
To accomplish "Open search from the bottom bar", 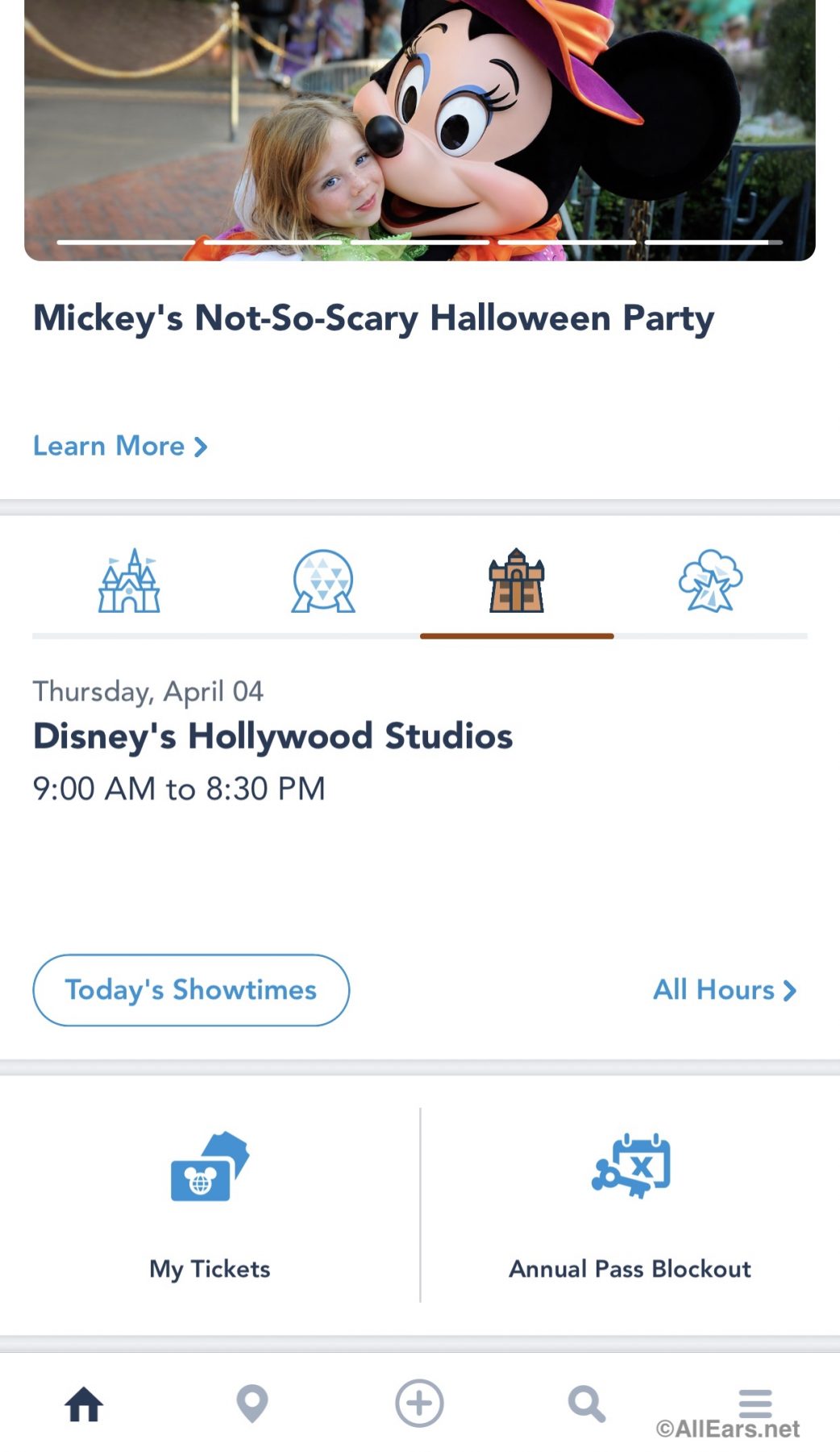I will point(587,1404).
